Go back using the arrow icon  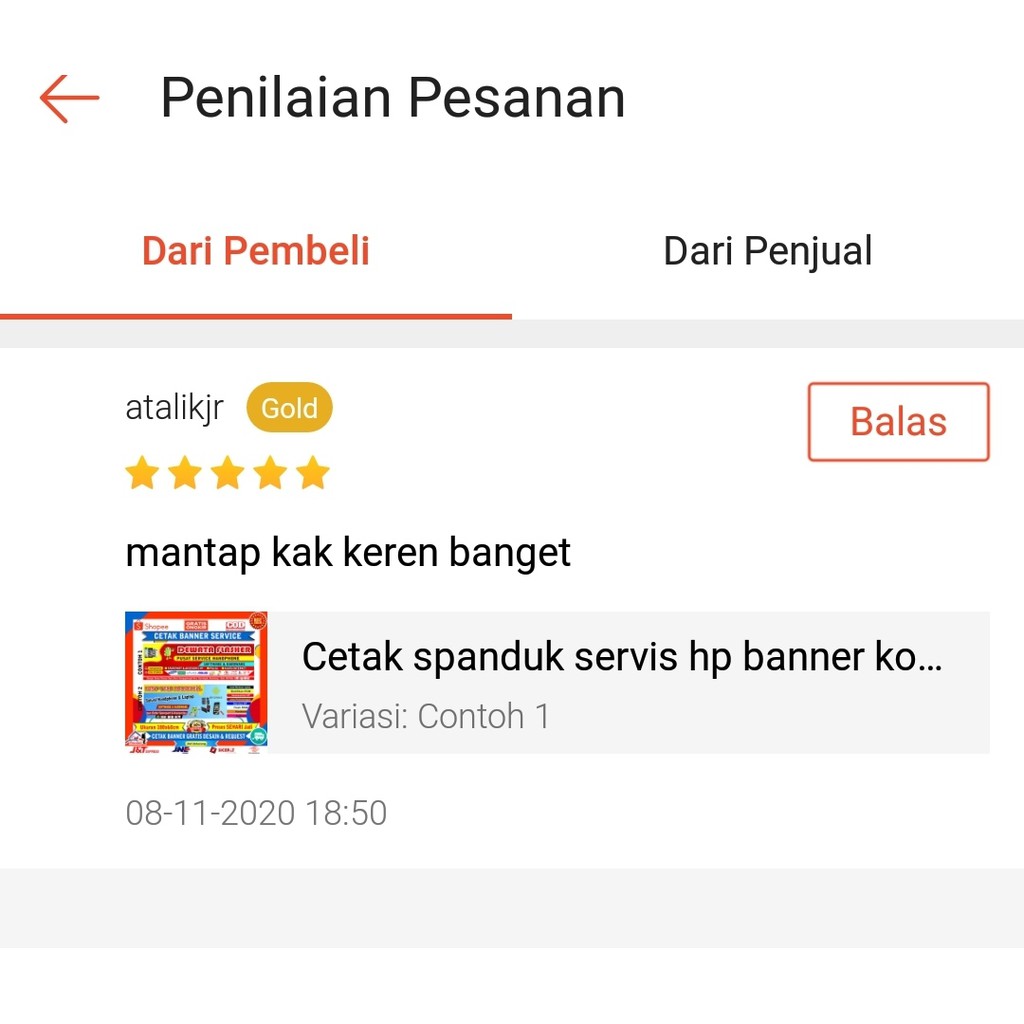click(69, 98)
